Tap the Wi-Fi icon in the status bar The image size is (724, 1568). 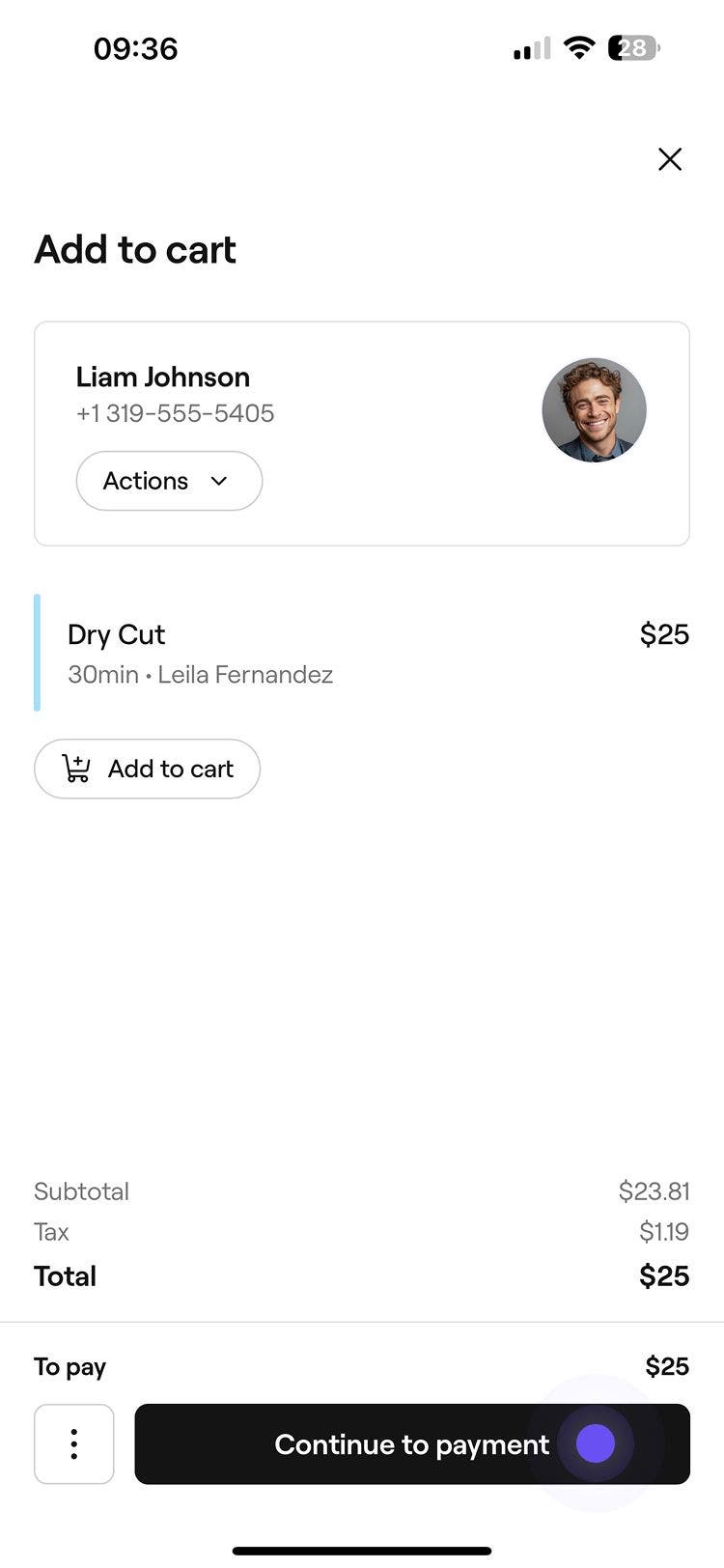pos(579,47)
